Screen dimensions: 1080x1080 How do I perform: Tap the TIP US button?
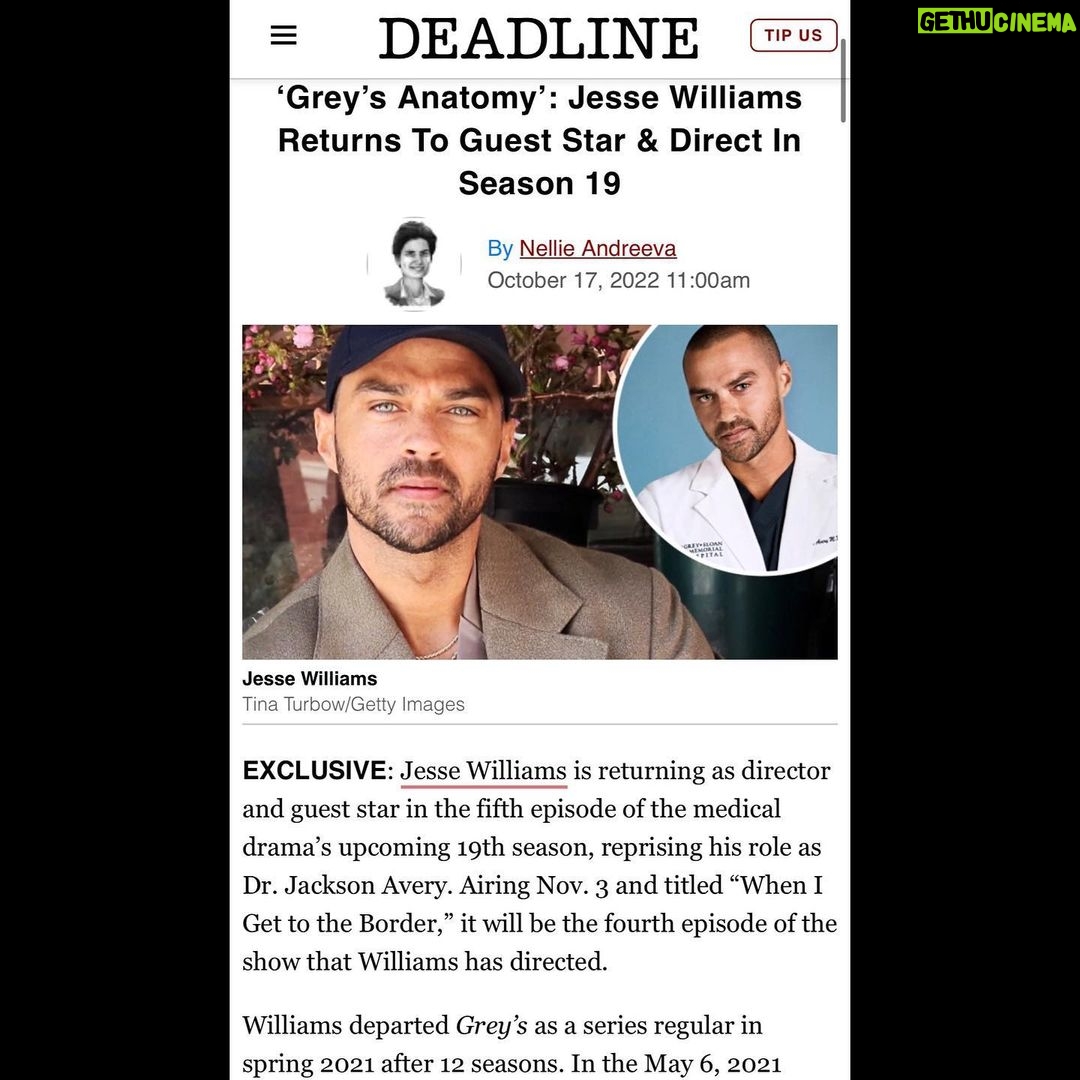pos(793,35)
